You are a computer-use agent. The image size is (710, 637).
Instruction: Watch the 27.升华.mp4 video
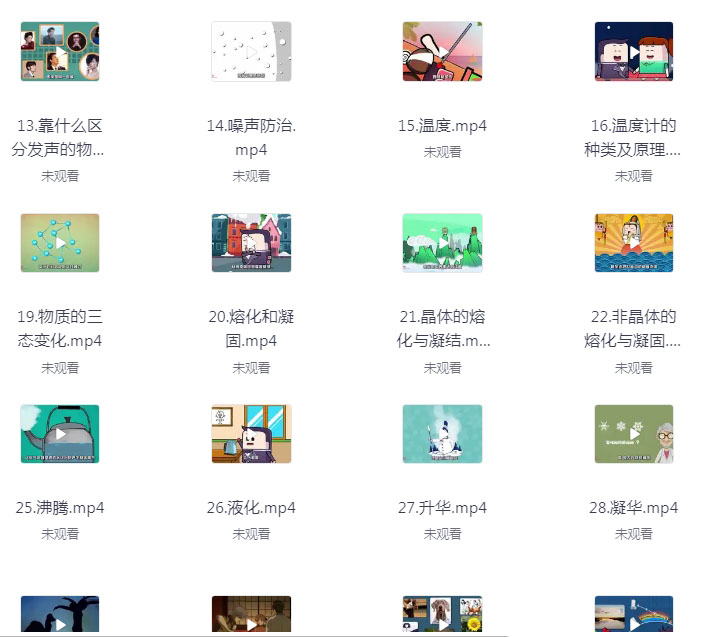point(442,434)
